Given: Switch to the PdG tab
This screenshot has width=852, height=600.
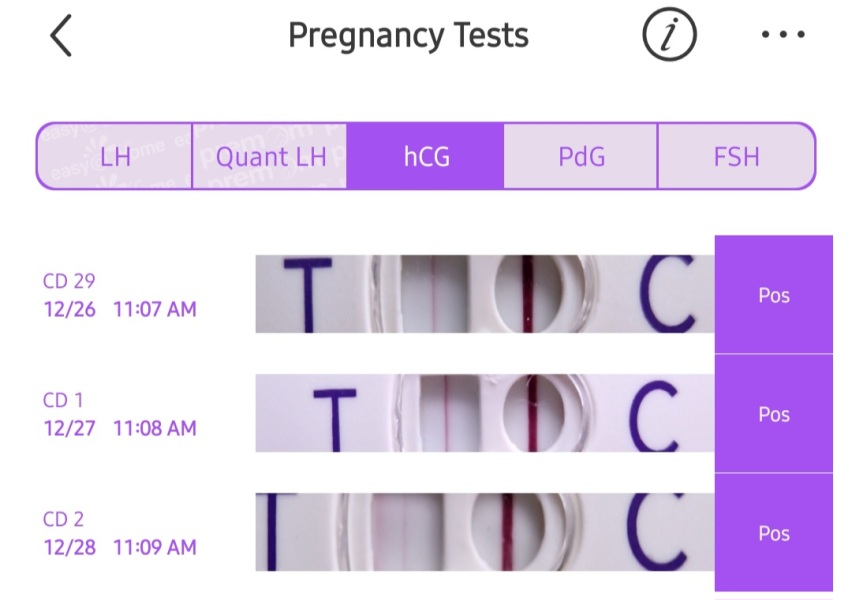Looking at the screenshot, I should point(581,157).
